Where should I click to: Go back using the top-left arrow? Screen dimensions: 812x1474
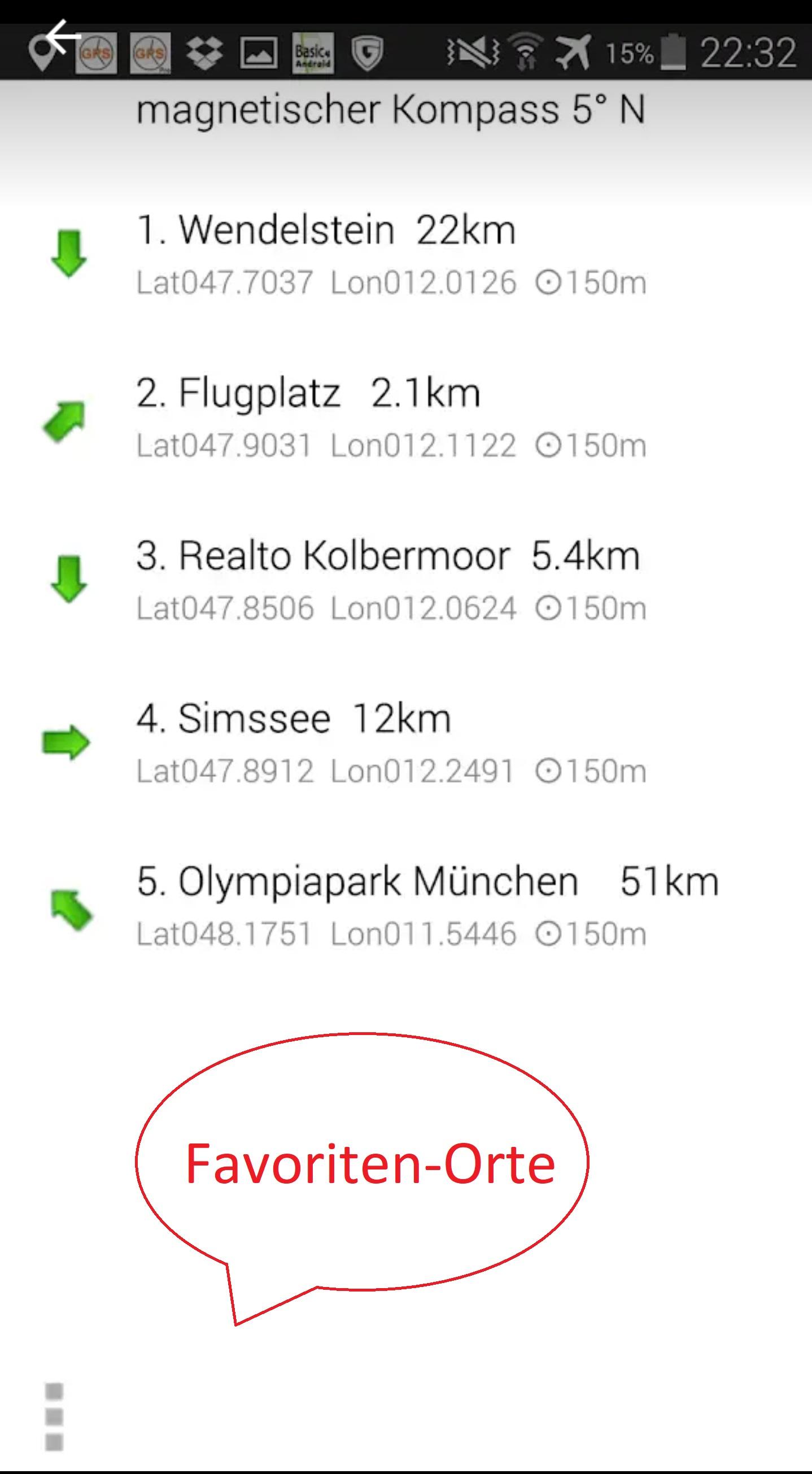click(63, 37)
